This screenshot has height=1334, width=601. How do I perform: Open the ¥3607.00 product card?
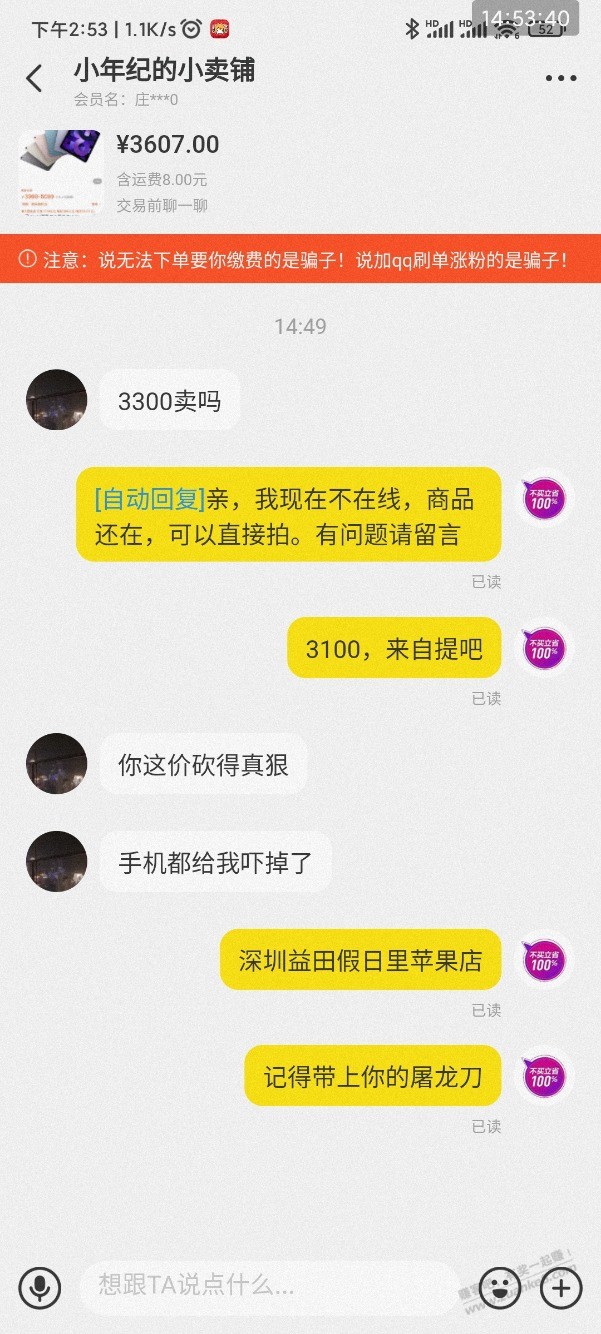300,172
